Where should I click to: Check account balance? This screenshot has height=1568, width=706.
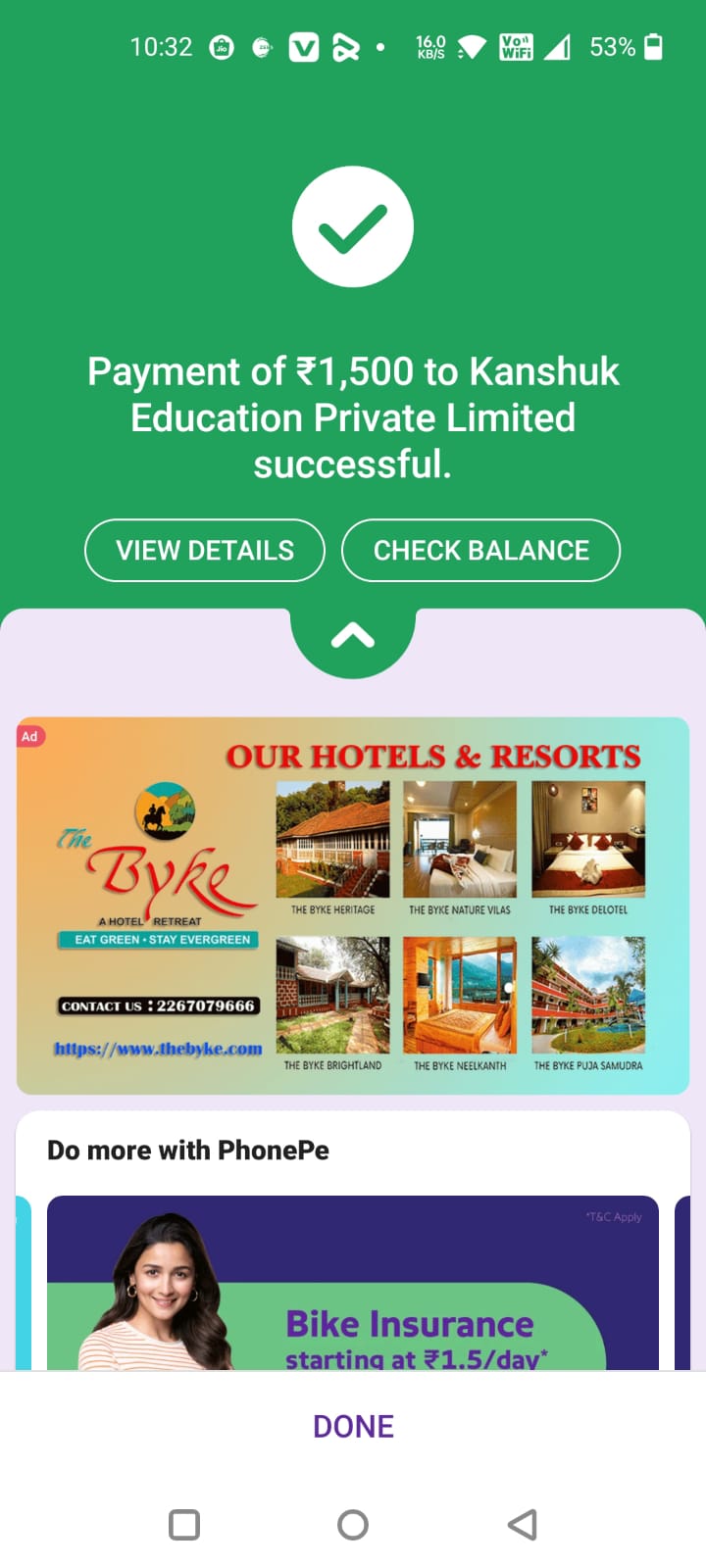[x=480, y=551]
